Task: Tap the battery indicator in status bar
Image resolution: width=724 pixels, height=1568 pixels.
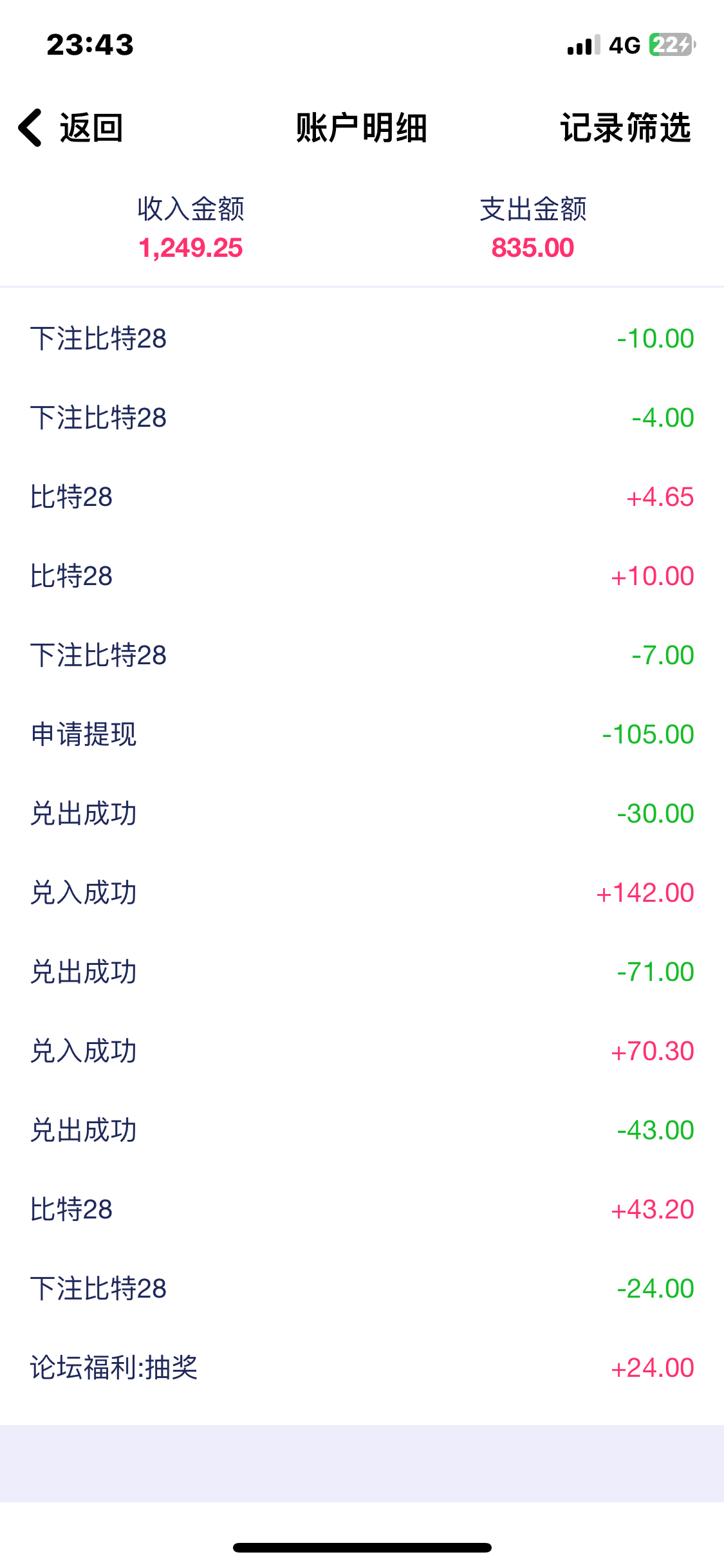Action: [670, 44]
